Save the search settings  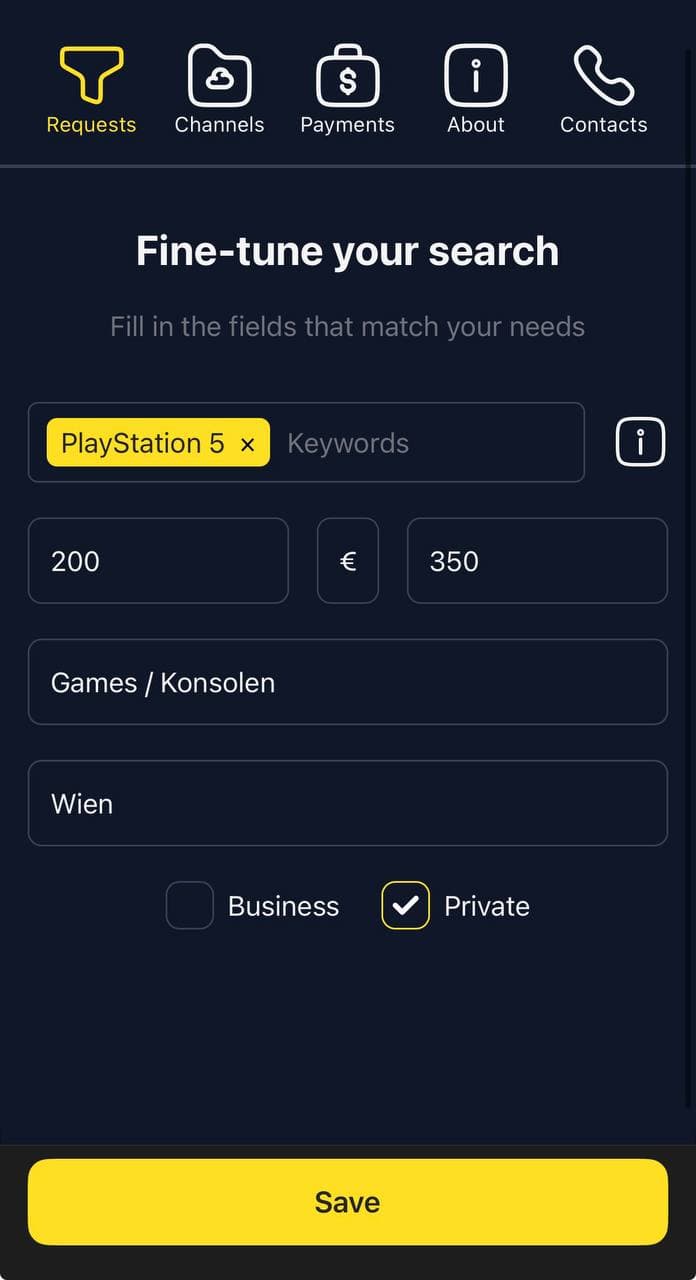[x=347, y=1202]
